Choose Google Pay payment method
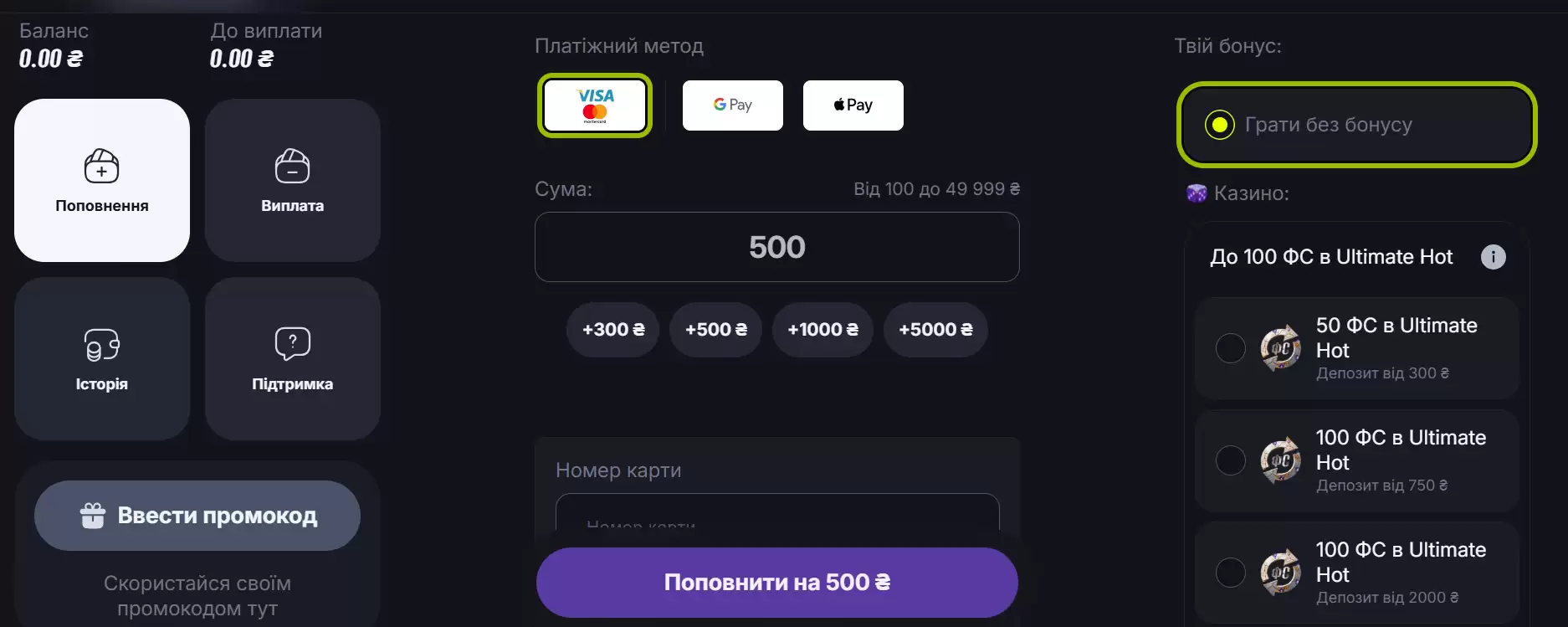Image resolution: width=1568 pixels, height=627 pixels. 732,105
